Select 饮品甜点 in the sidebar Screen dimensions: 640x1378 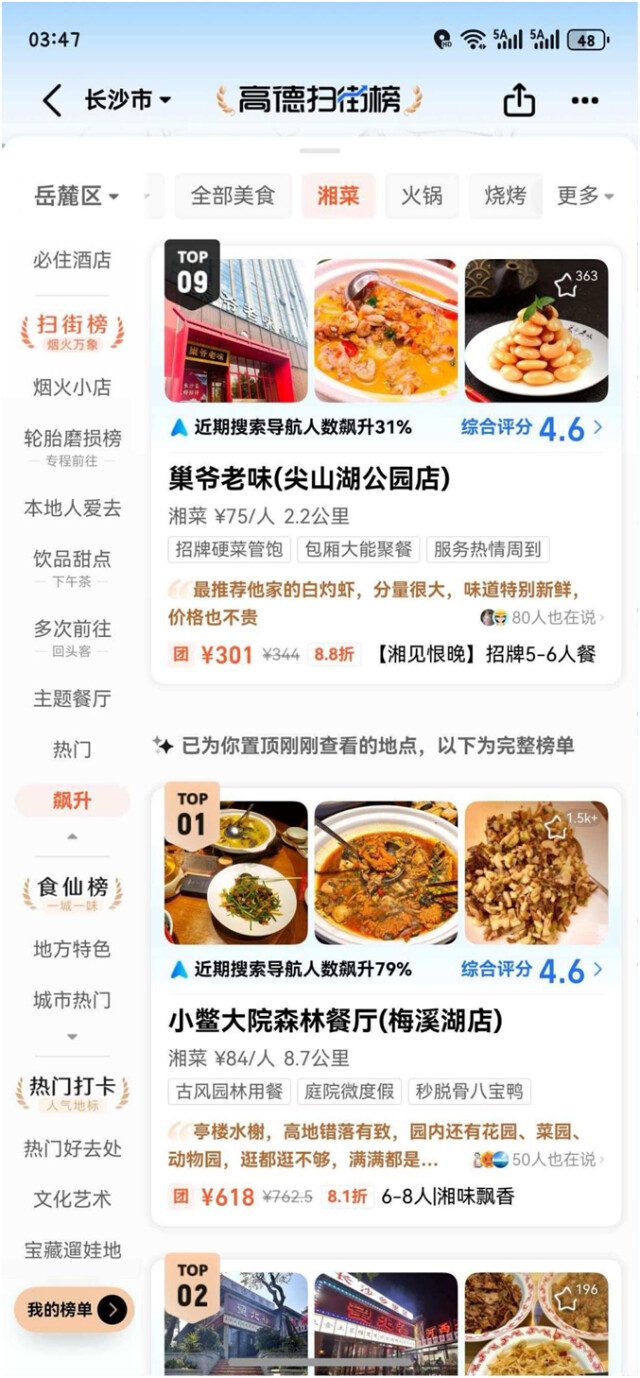click(x=72, y=559)
